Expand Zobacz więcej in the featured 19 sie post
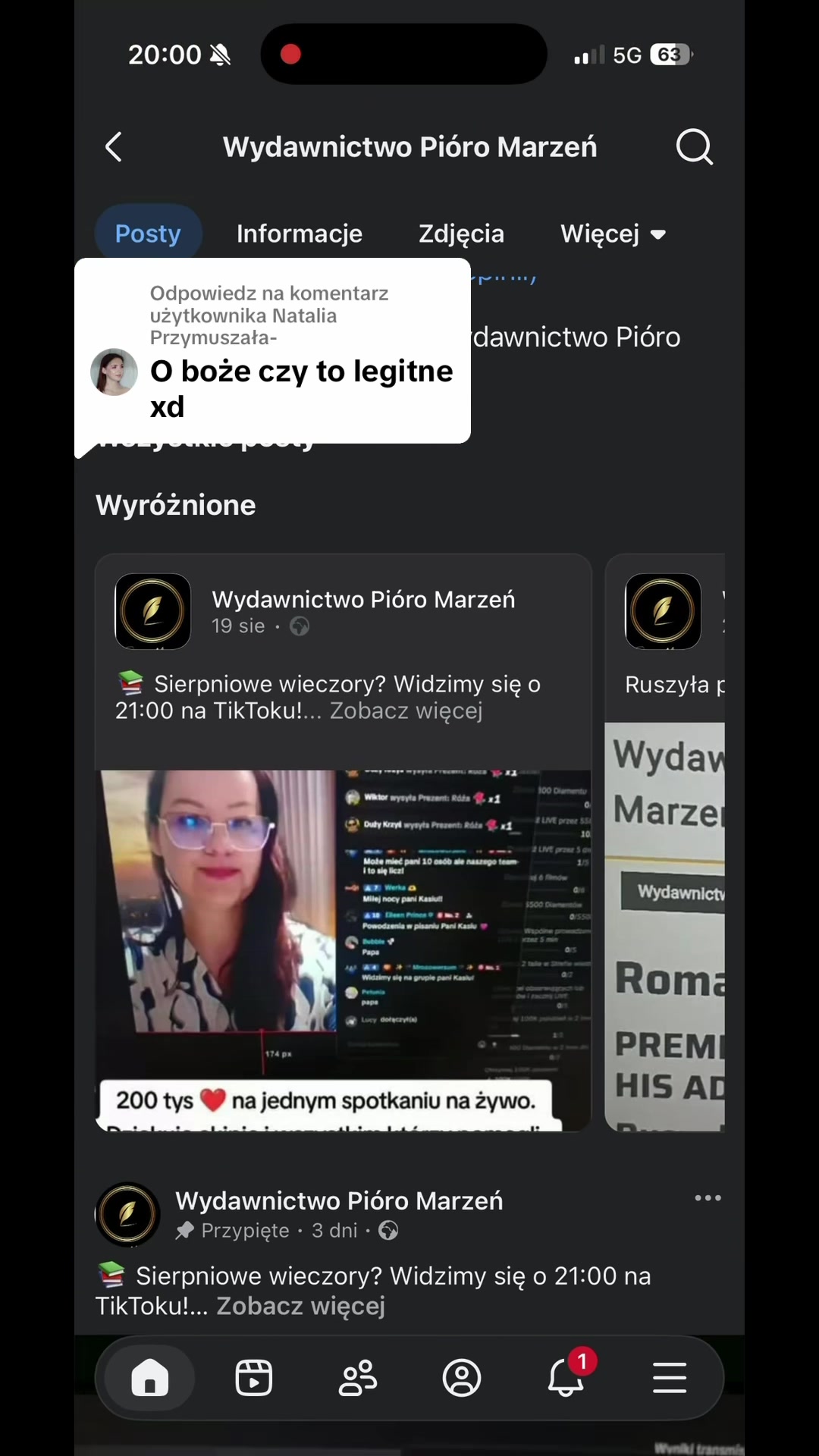819x1456 pixels. (406, 711)
